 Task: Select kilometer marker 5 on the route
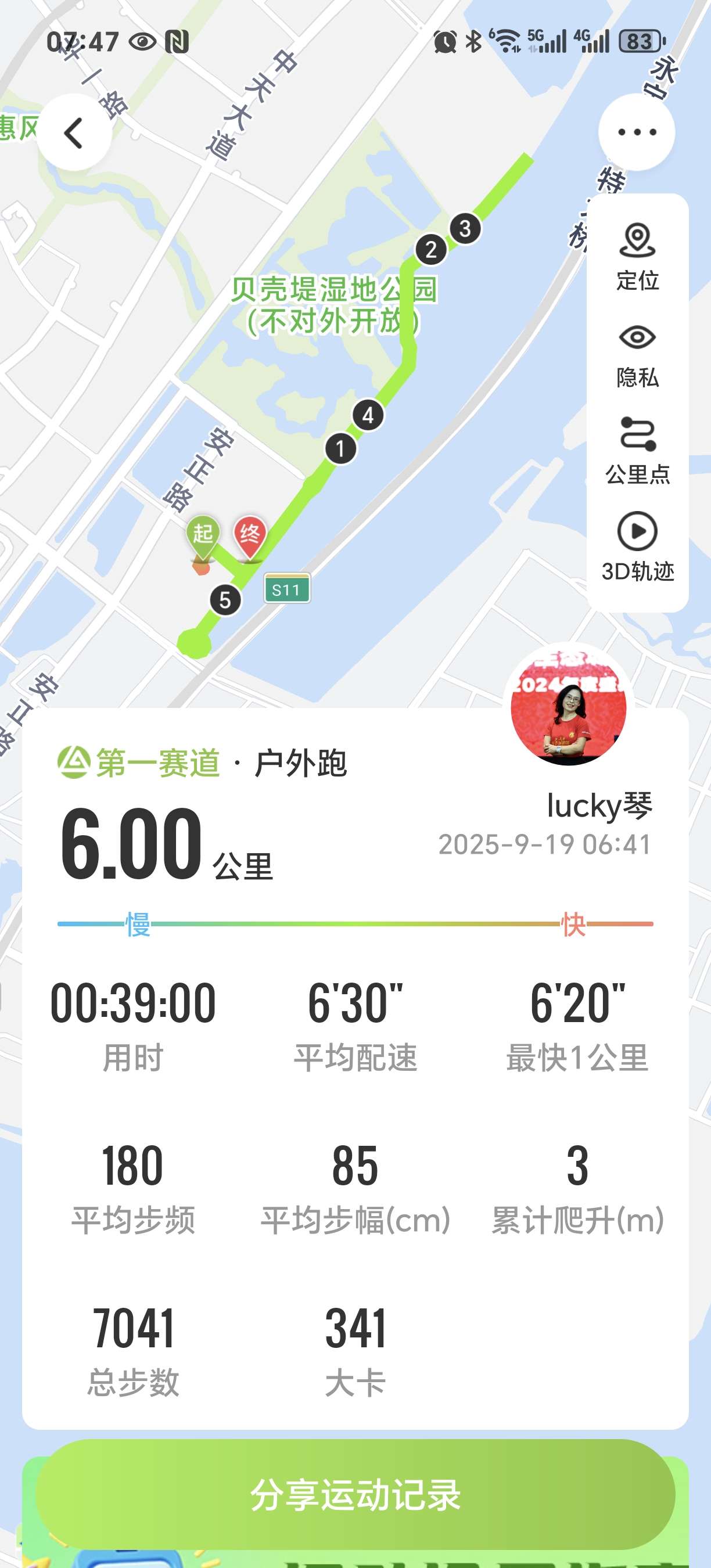tap(226, 599)
